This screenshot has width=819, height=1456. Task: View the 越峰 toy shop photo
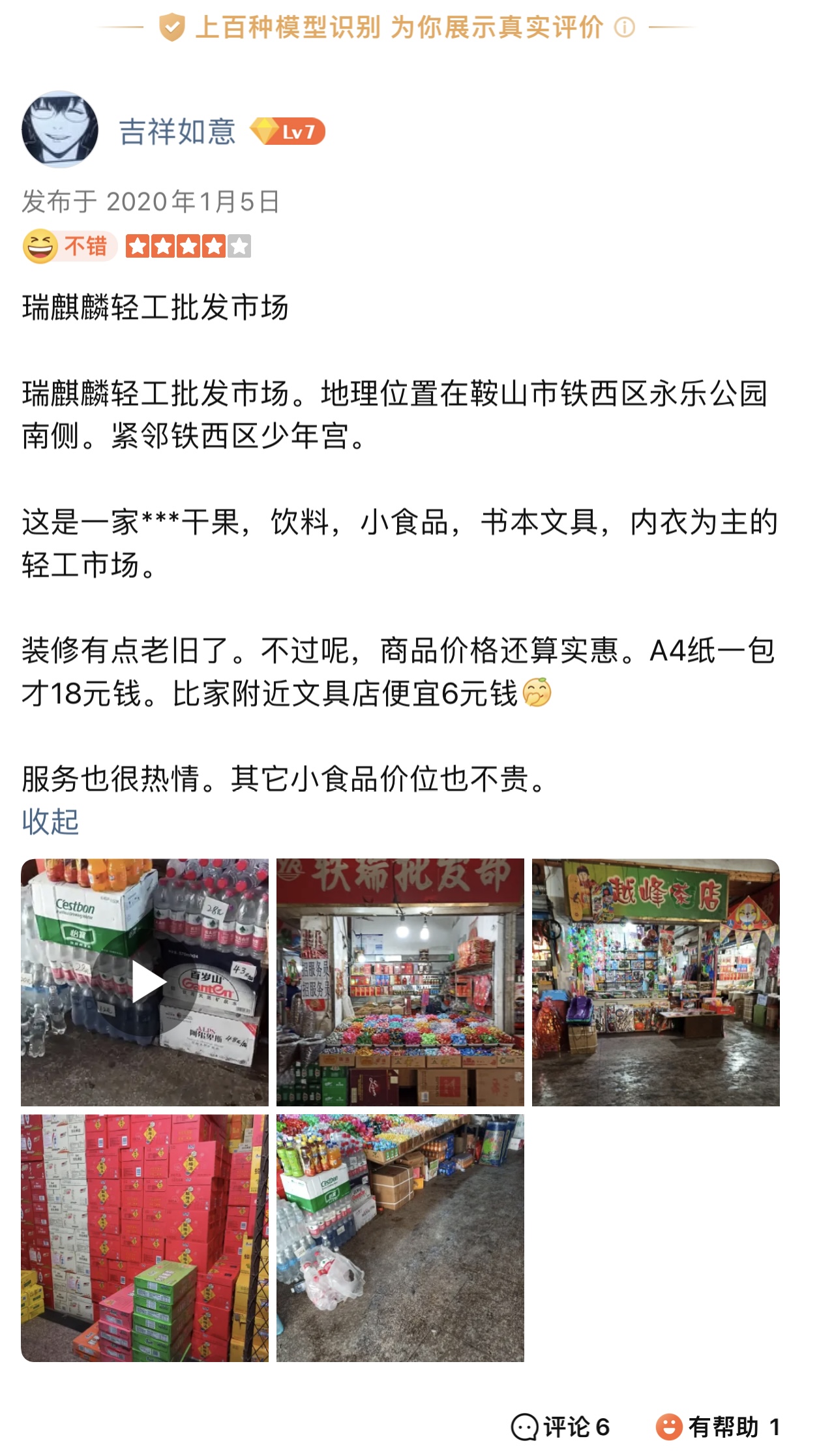click(655, 982)
